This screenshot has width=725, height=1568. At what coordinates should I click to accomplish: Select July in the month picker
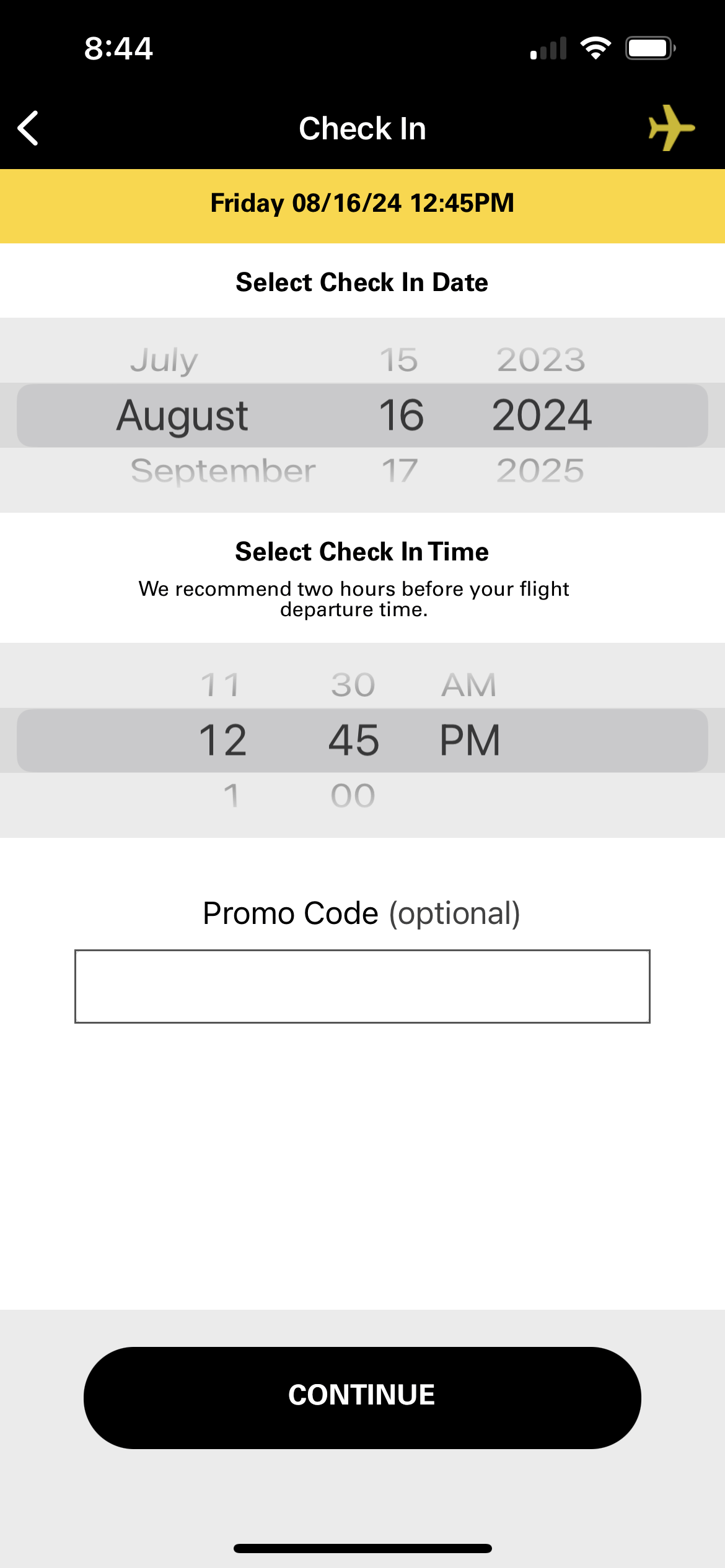point(164,360)
